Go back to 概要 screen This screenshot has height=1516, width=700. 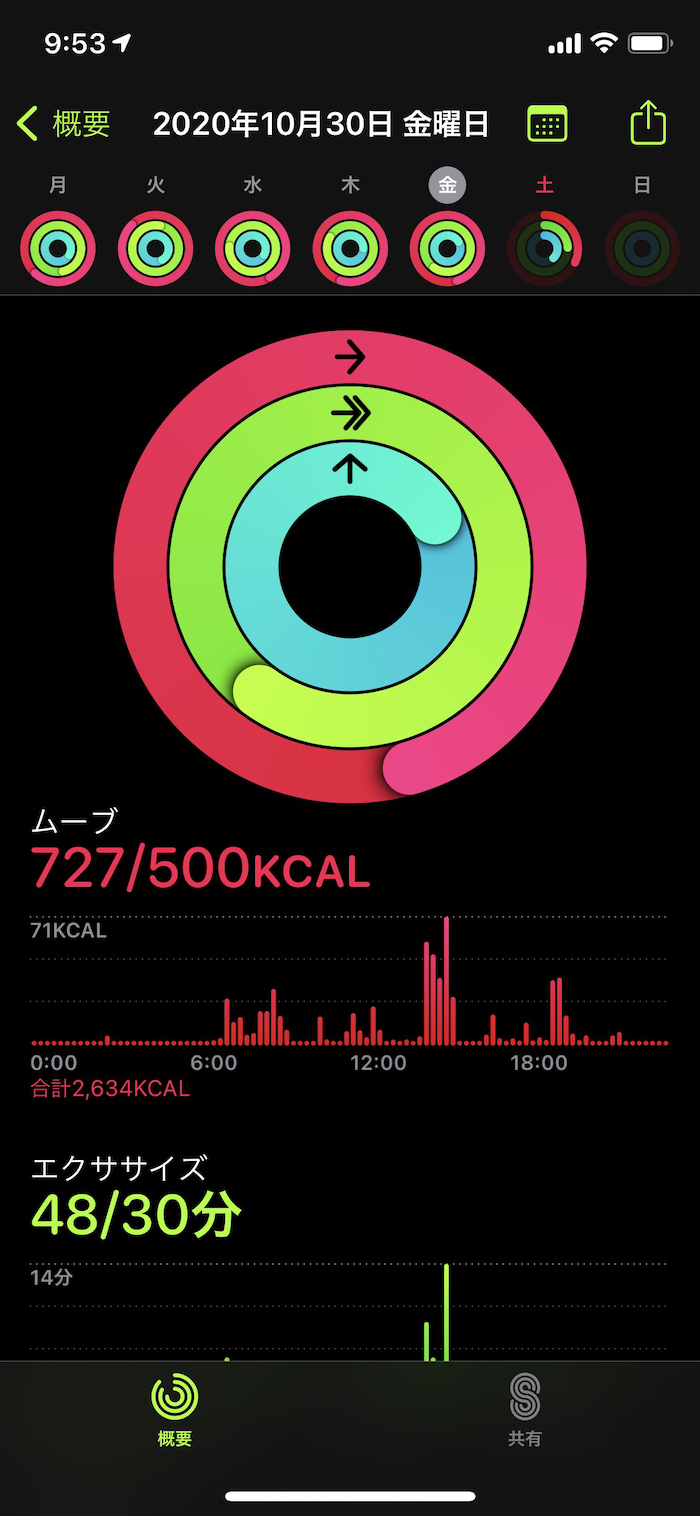[x=64, y=124]
